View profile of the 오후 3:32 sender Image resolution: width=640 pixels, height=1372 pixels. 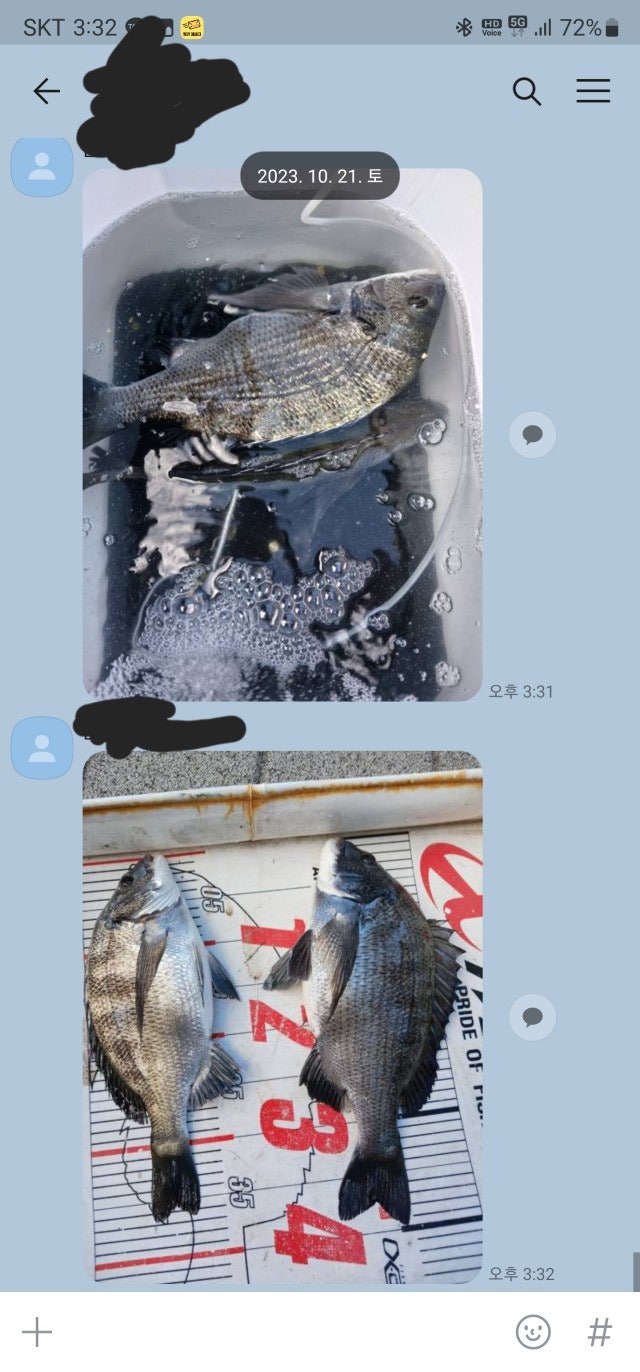(x=42, y=748)
